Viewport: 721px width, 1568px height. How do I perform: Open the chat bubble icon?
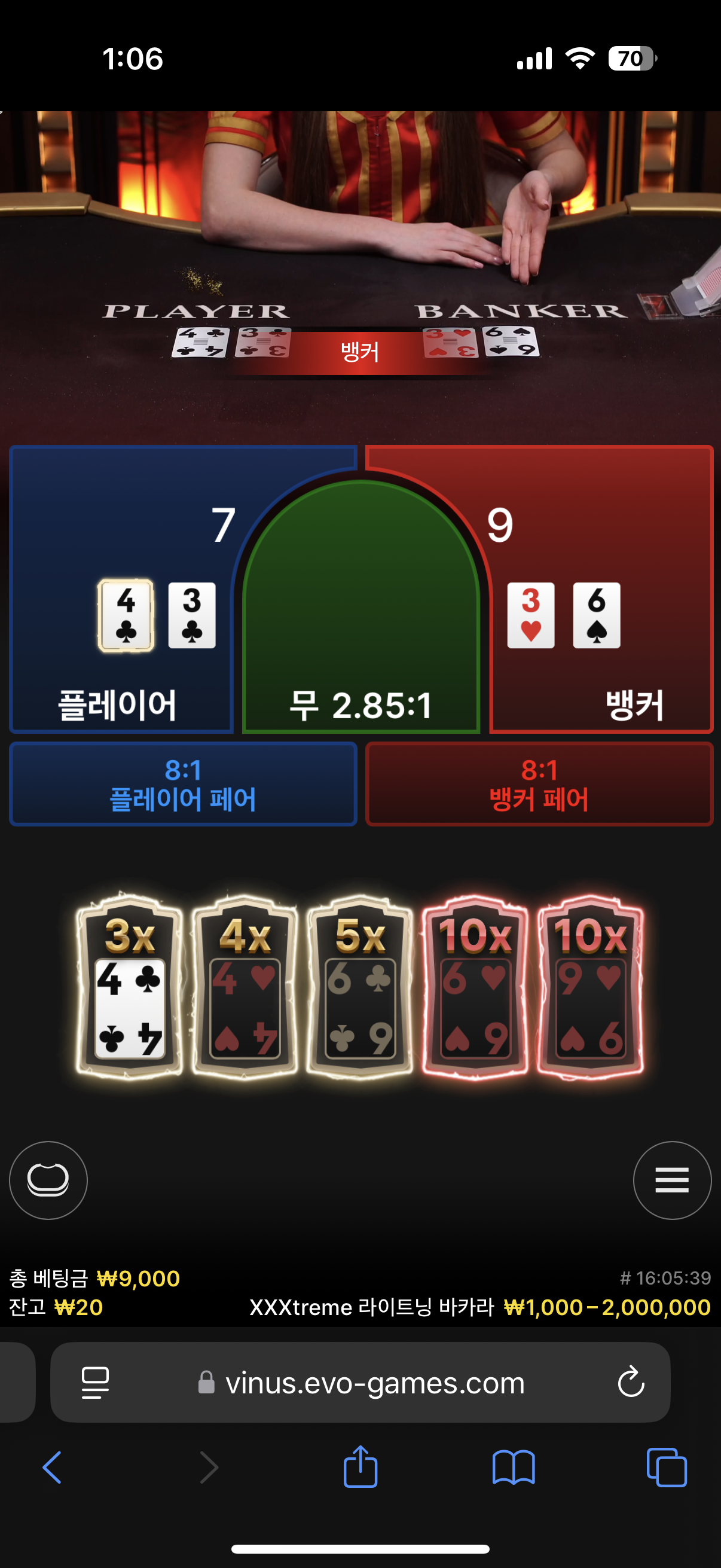coord(48,1180)
